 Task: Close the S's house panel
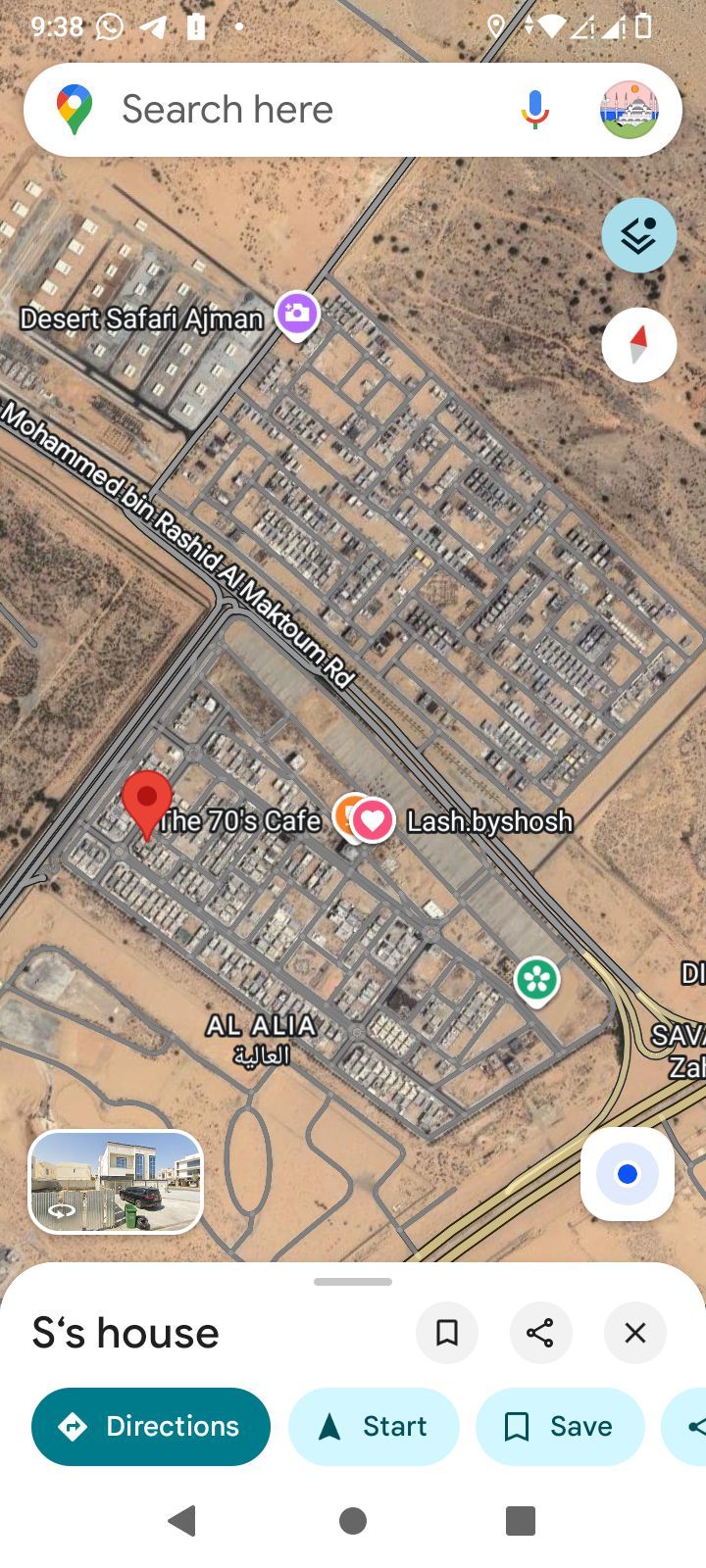(x=634, y=1333)
